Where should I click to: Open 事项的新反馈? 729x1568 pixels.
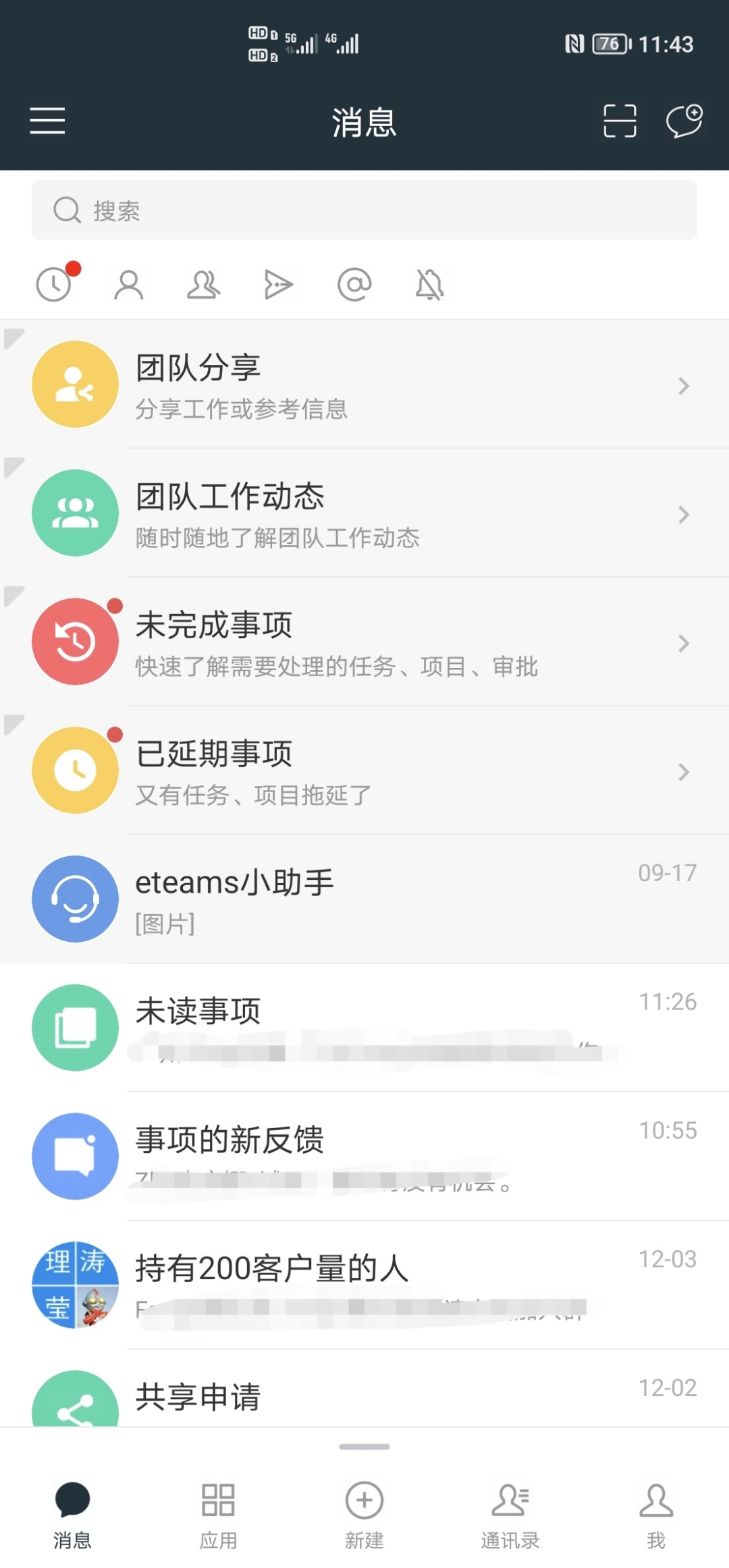click(364, 1156)
